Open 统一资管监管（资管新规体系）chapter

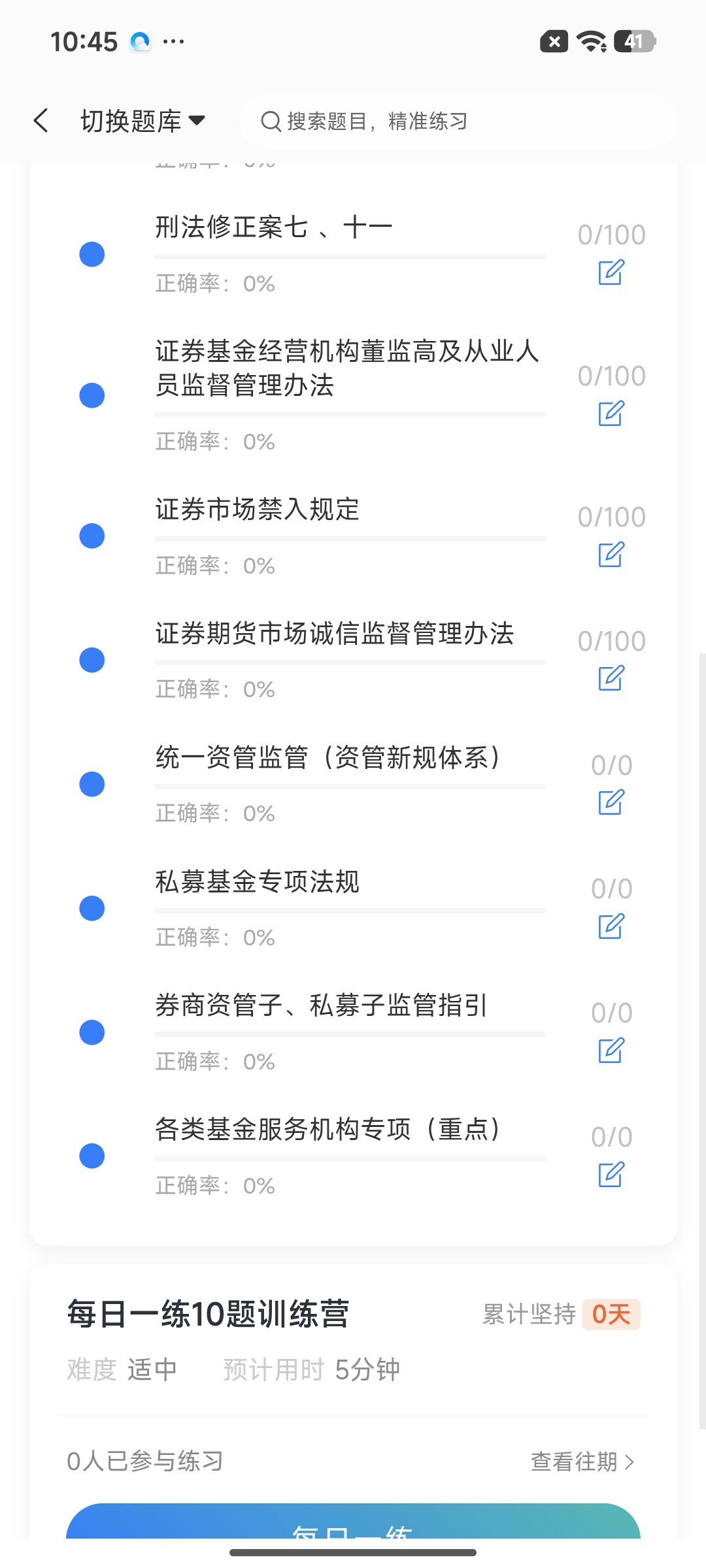pos(353,784)
